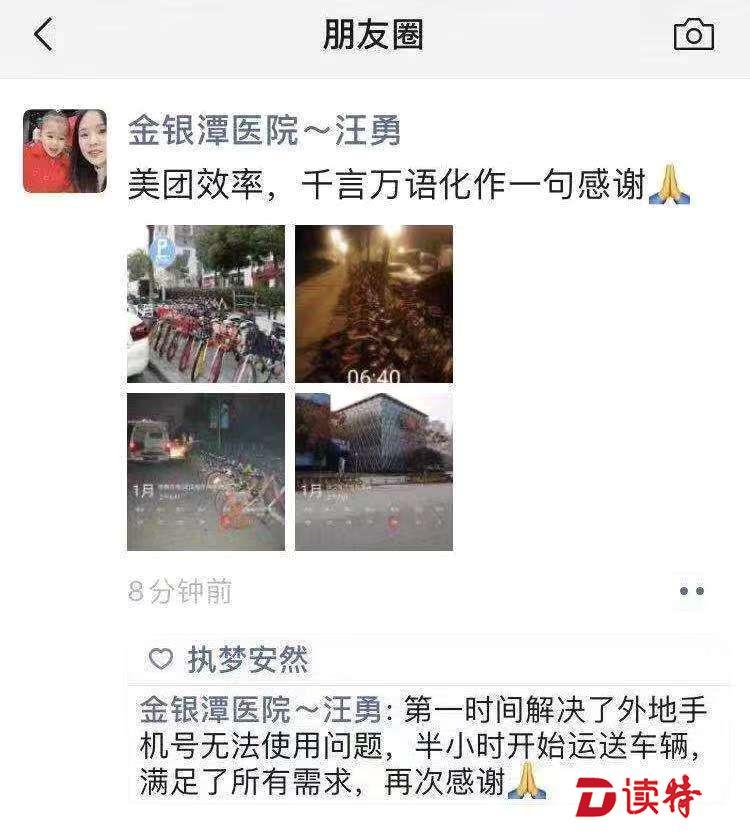Screen dimensions: 750x838
Task: Open the photo with the ambulance and bikes
Action: coord(205,472)
